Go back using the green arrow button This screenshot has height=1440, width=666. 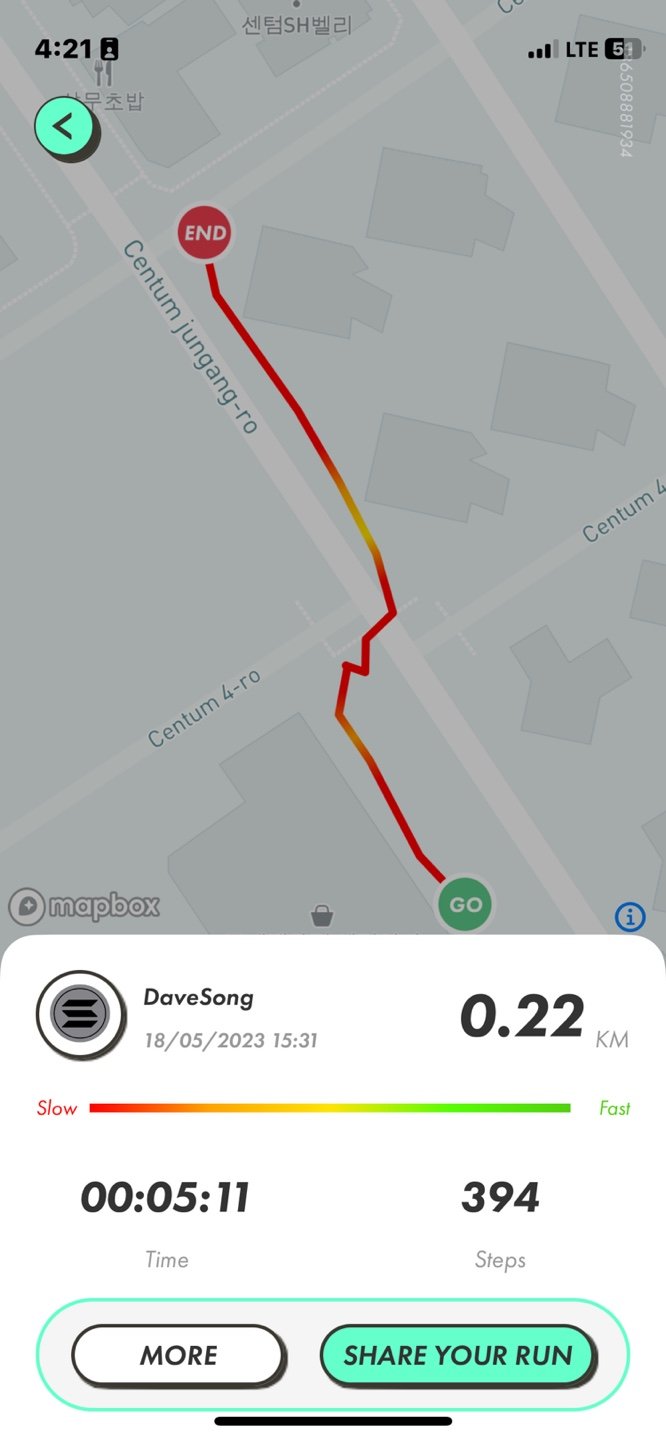tap(64, 127)
